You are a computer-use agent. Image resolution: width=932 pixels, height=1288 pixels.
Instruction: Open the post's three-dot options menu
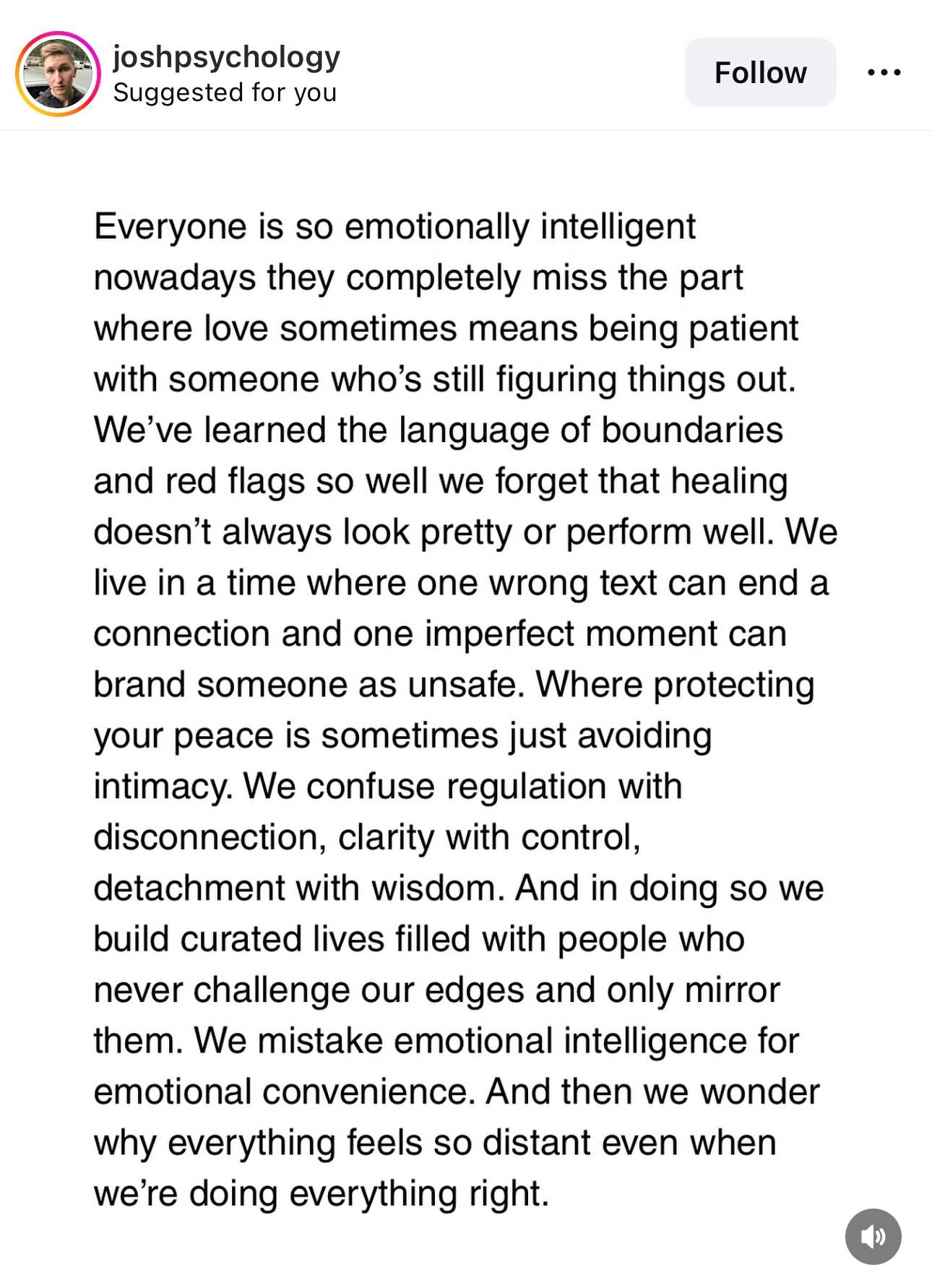click(x=884, y=72)
